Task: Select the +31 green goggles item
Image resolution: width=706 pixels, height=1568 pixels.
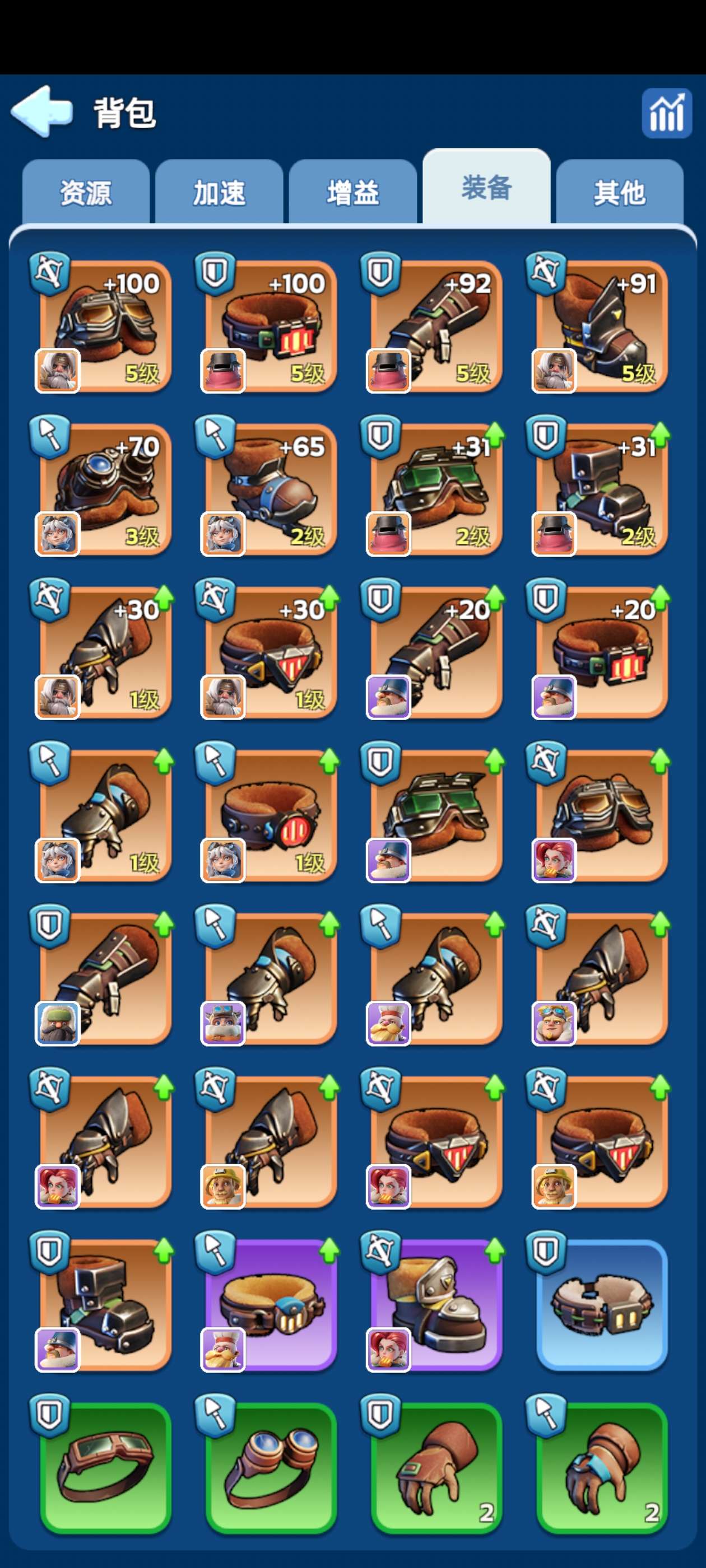Action: pos(436,489)
